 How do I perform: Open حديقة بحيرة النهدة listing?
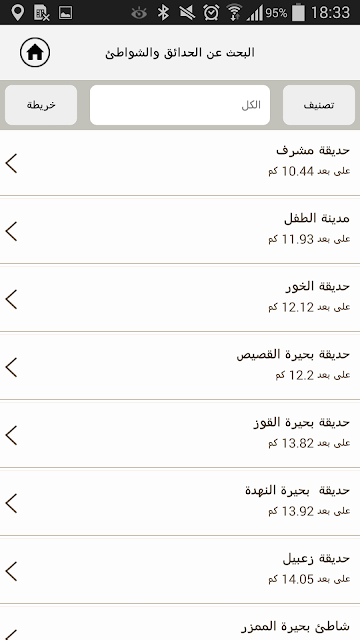(180, 502)
